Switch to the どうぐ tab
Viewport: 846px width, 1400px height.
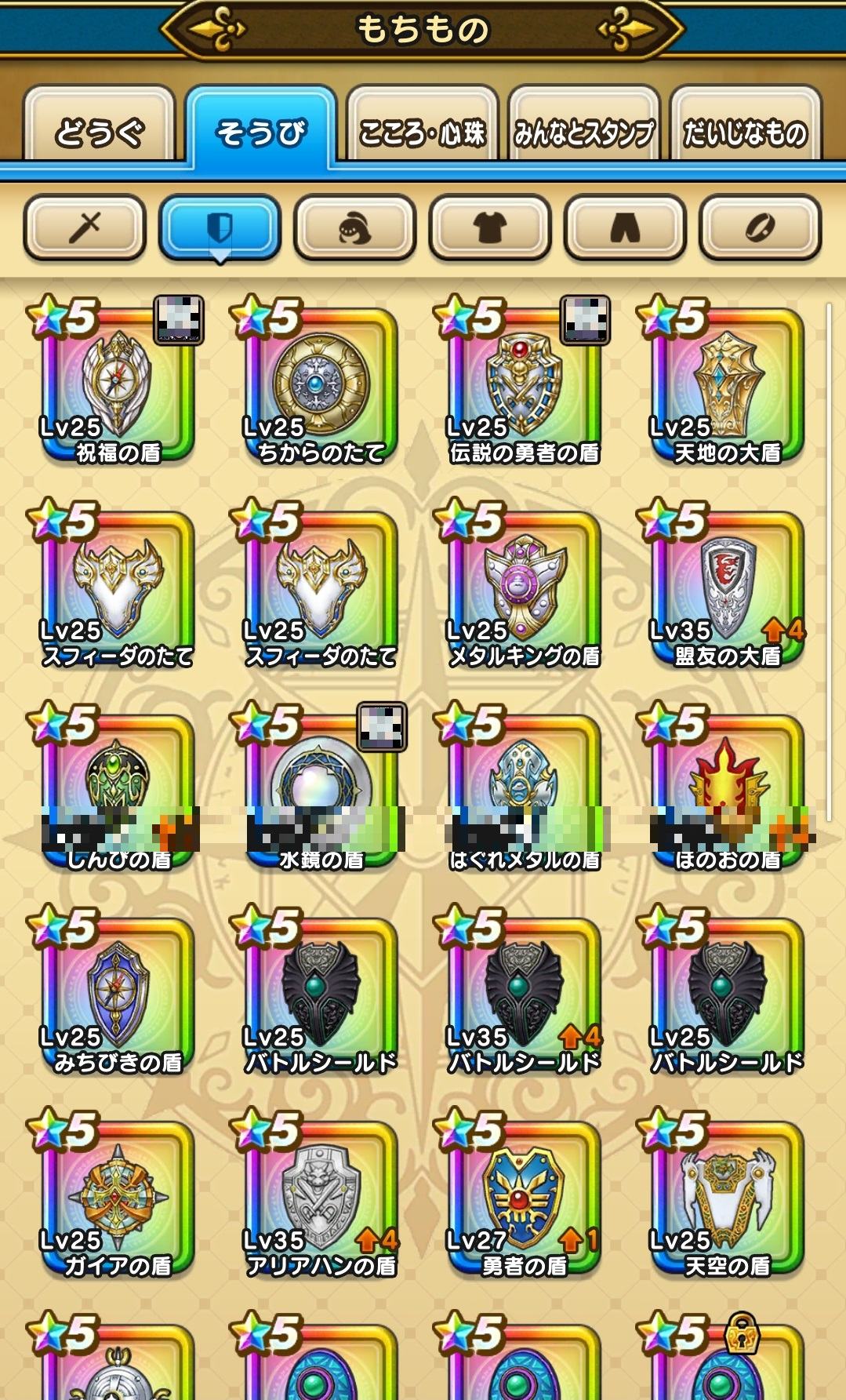99,130
